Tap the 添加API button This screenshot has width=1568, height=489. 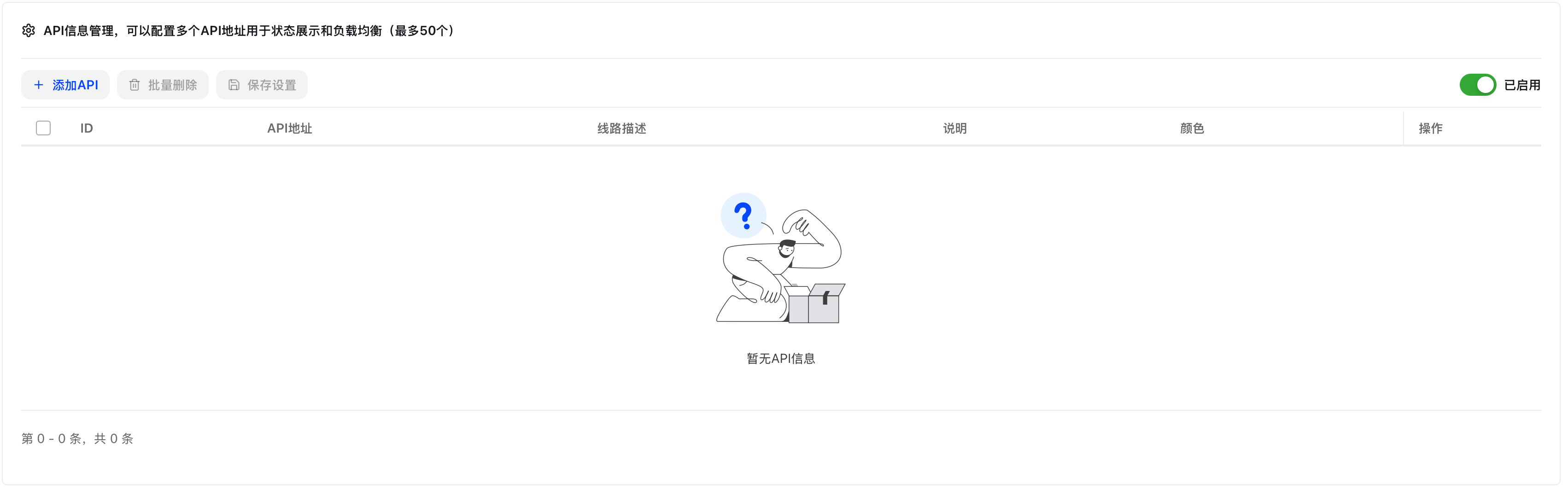tap(65, 85)
